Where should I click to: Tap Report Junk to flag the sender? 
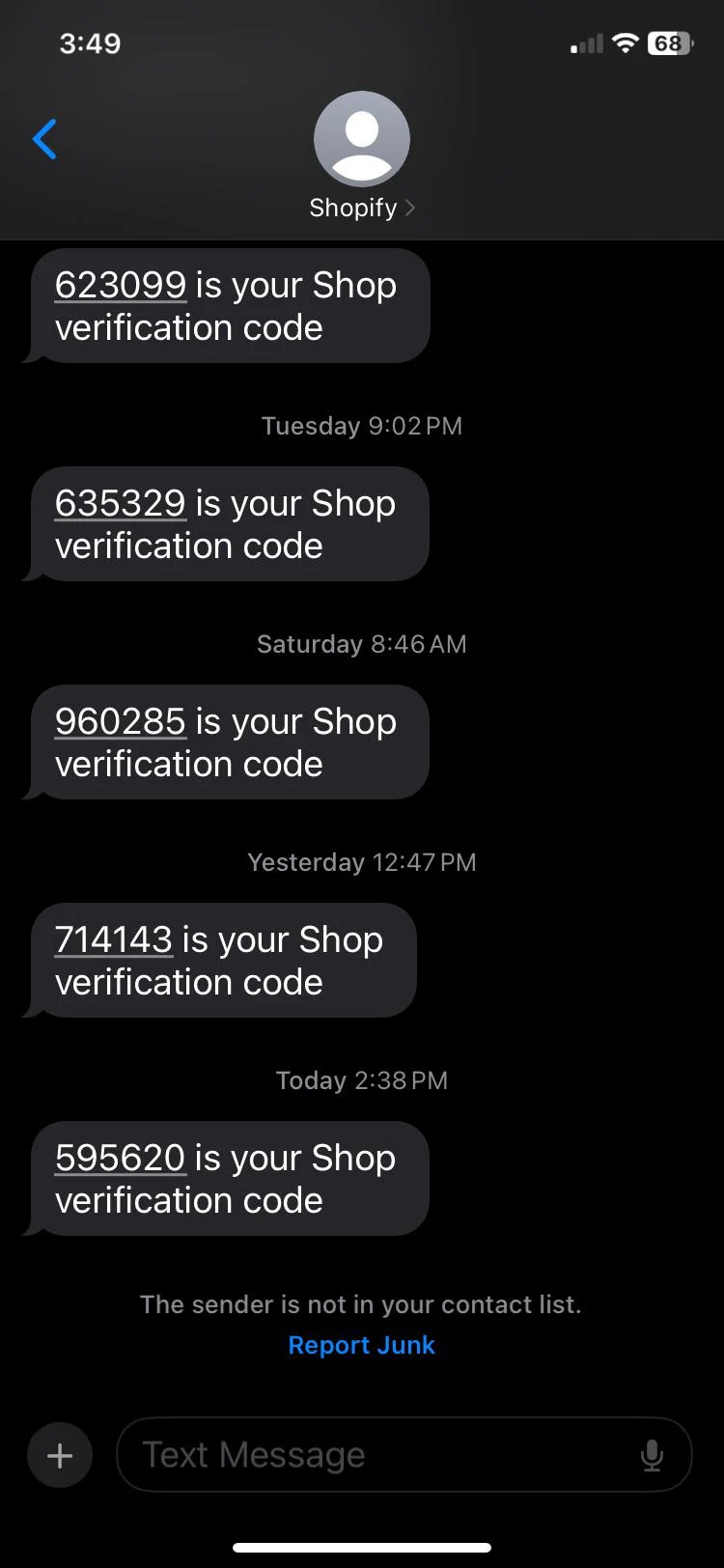[x=362, y=1345]
